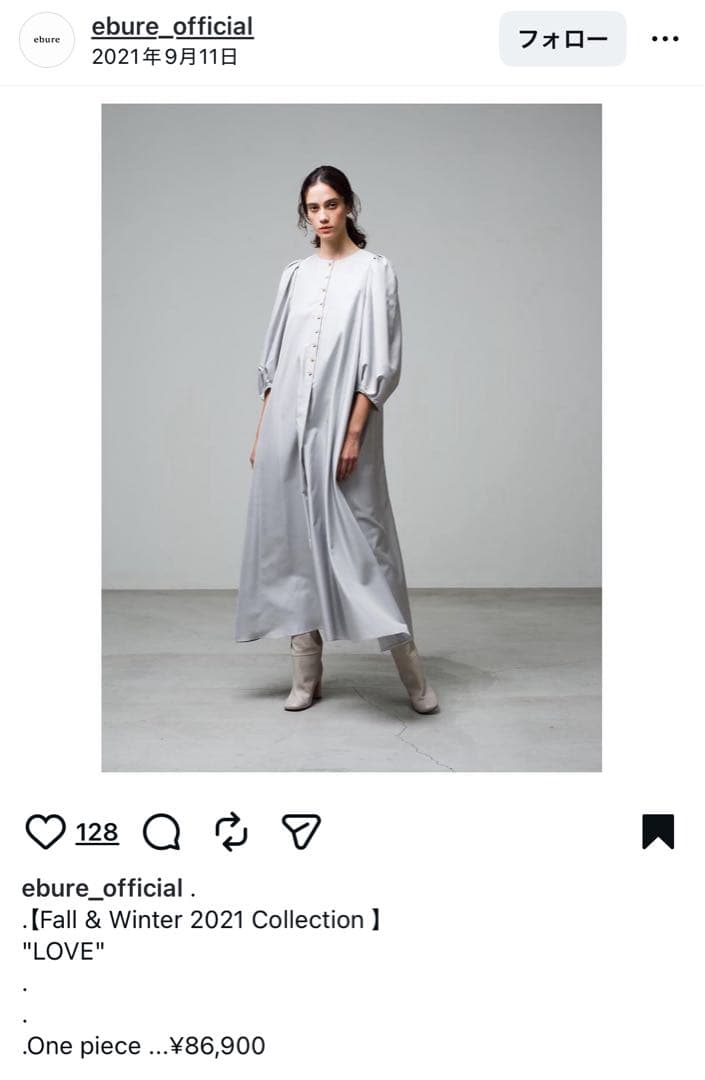Open the three-dot overflow menu
Viewport: 705px width, 1080px height.
pos(665,40)
